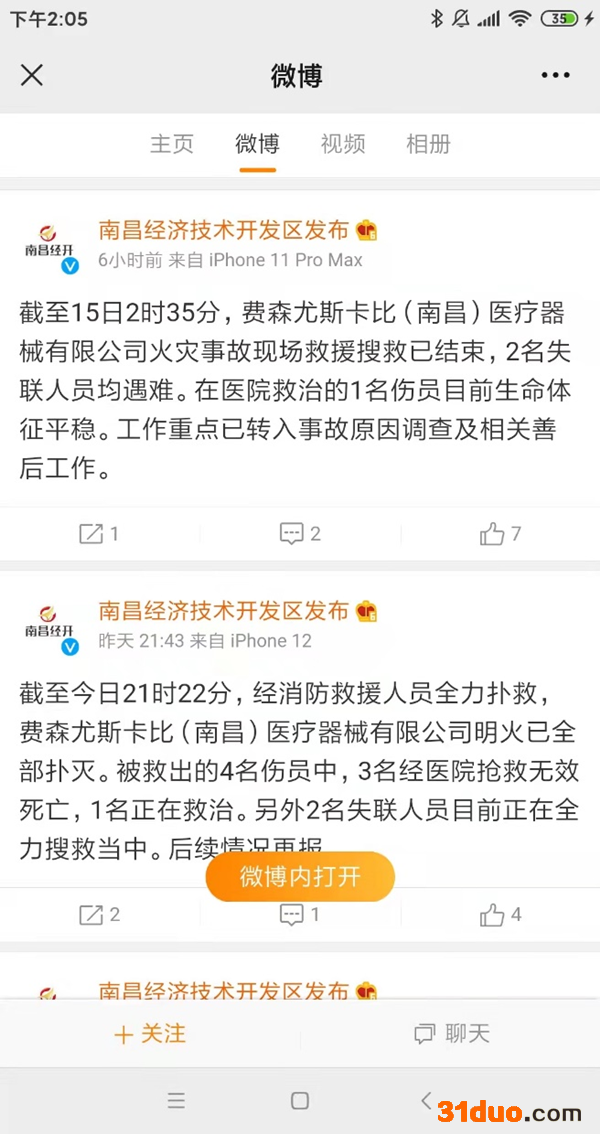The height and width of the screenshot is (1134, 600).
Task: Repost the 今日21时22分 fire update
Action: (x=99, y=914)
